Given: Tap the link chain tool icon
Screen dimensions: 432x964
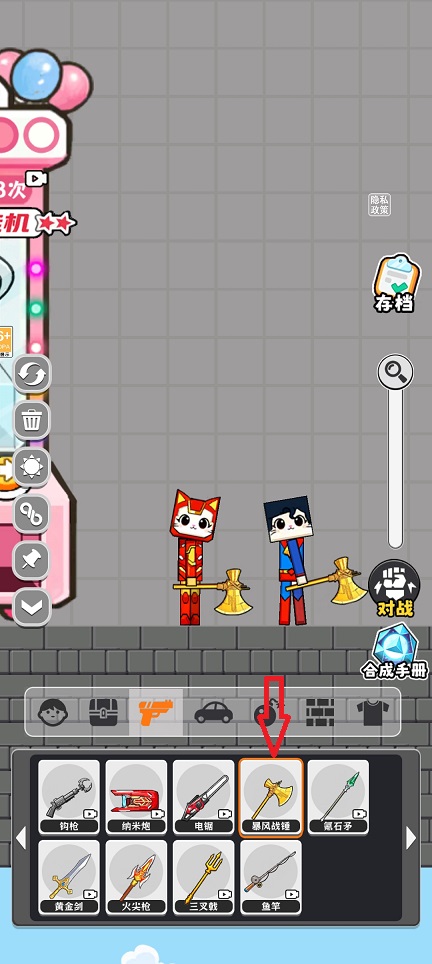Looking at the screenshot, I should point(31,514).
